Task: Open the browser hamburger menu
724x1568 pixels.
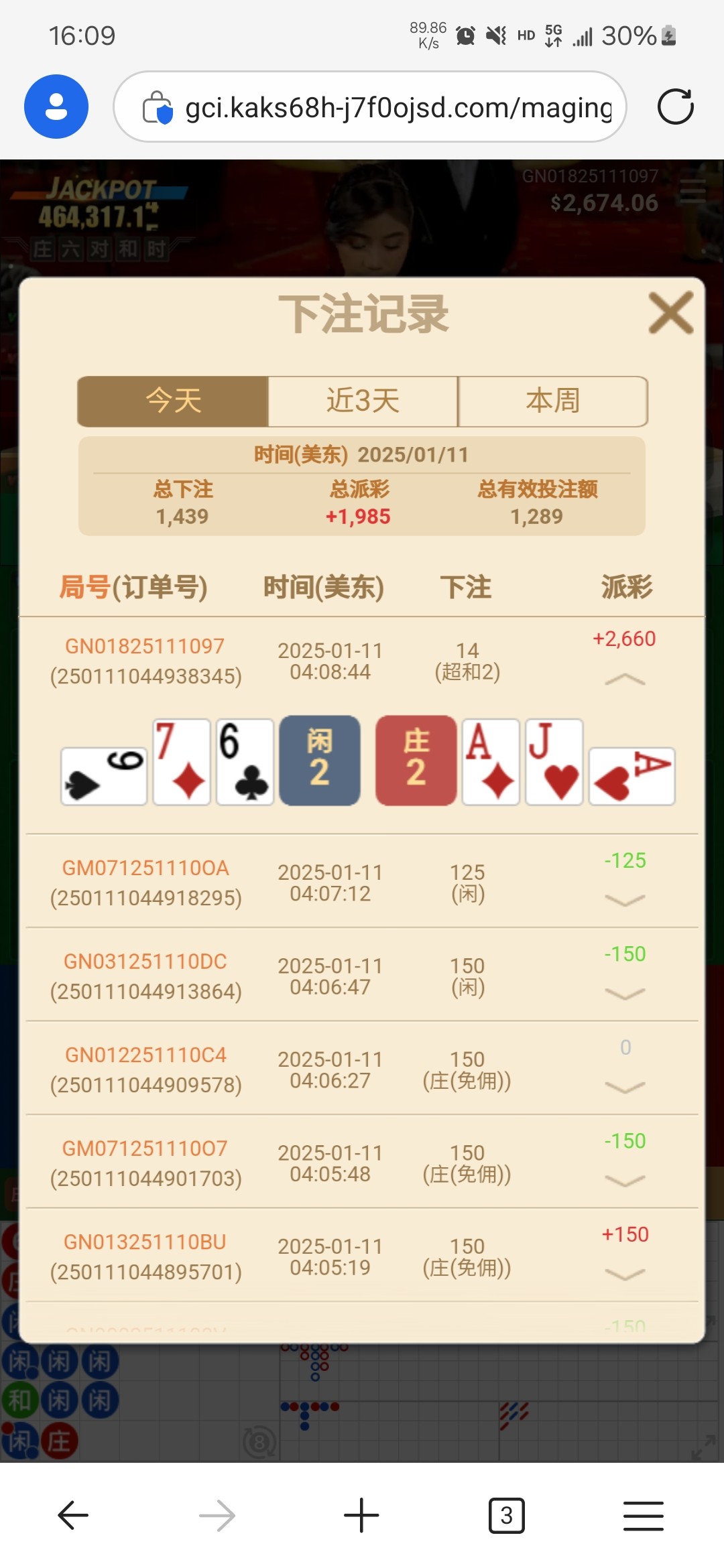Action: point(643,1516)
